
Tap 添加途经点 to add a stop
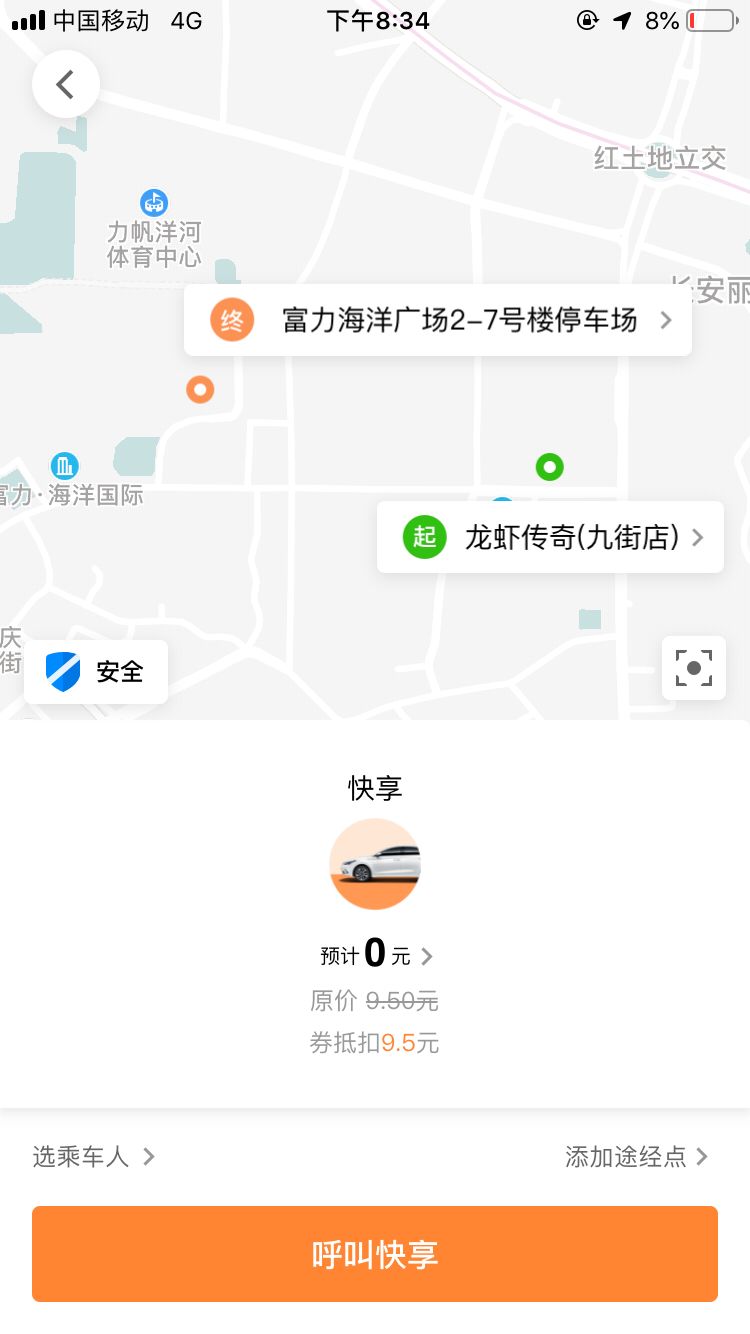click(636, 1157)
